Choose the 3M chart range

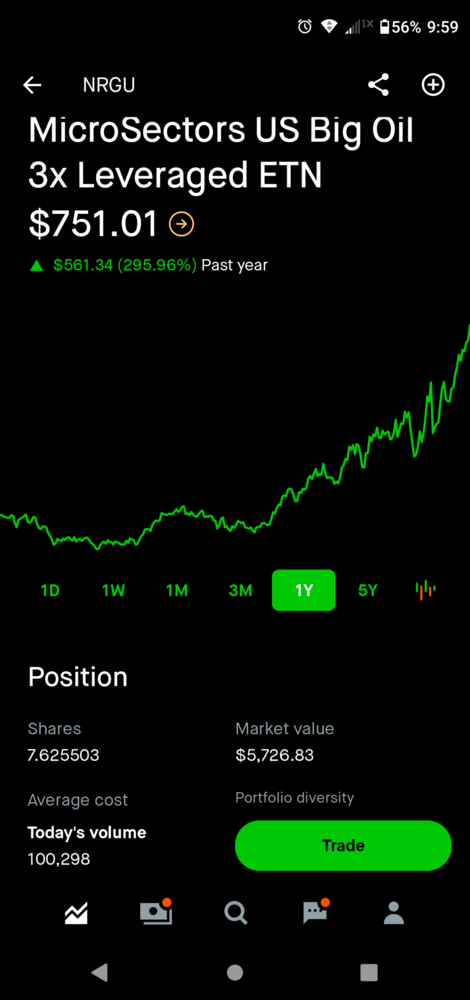pos(240,591)
